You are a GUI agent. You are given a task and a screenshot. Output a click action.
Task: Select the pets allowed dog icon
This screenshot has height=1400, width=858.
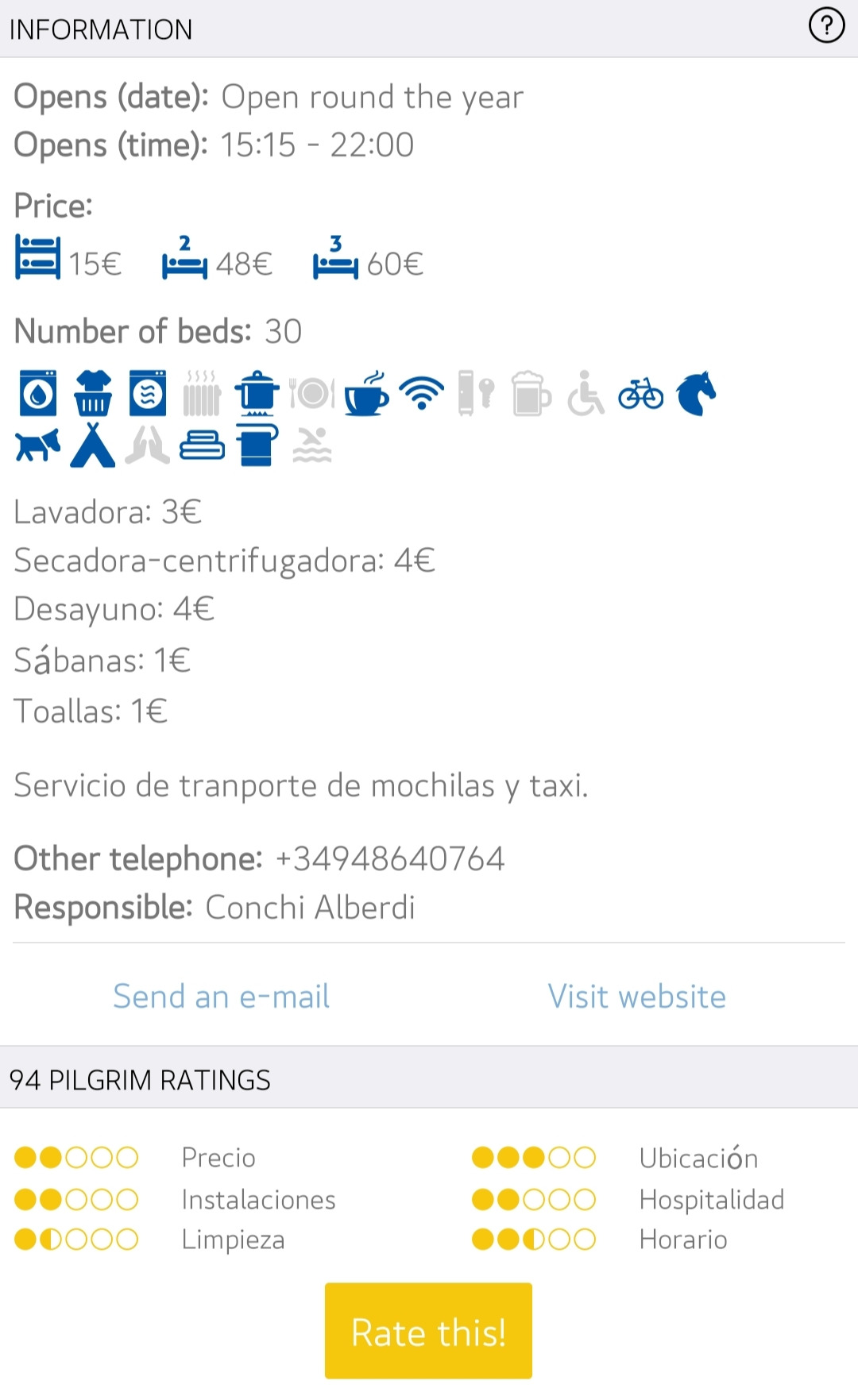coord(37,446)
